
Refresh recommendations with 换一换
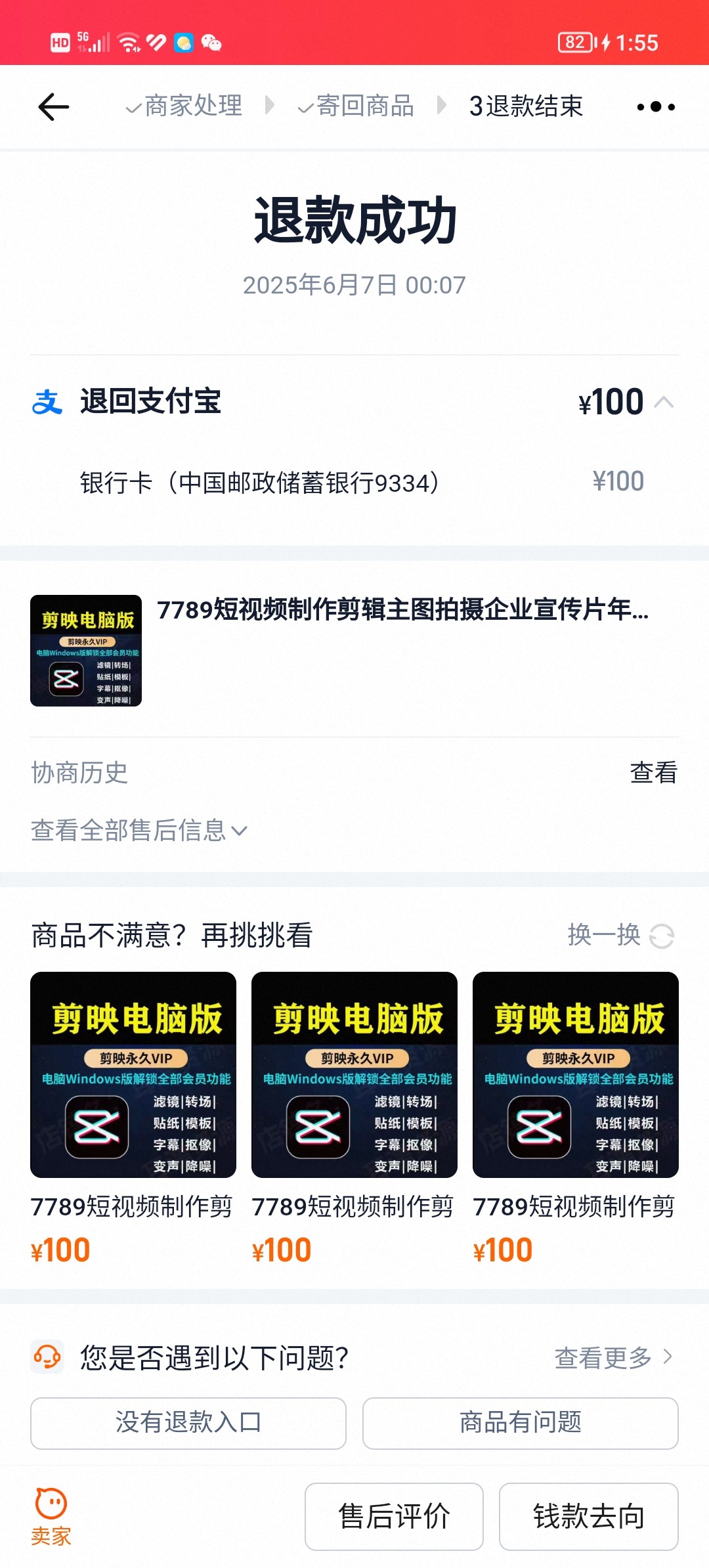620,935
